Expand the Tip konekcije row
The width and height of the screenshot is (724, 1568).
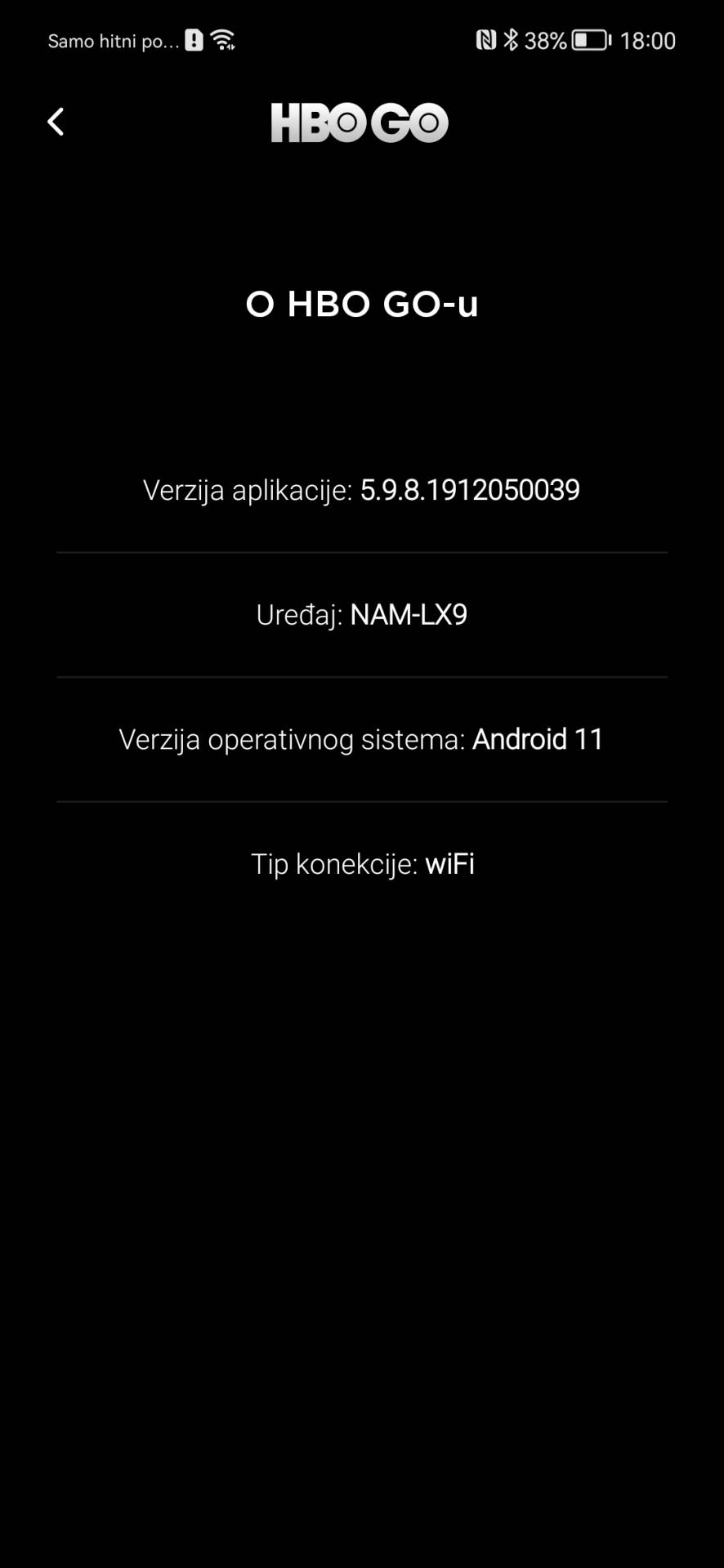[x=363, y=863]
